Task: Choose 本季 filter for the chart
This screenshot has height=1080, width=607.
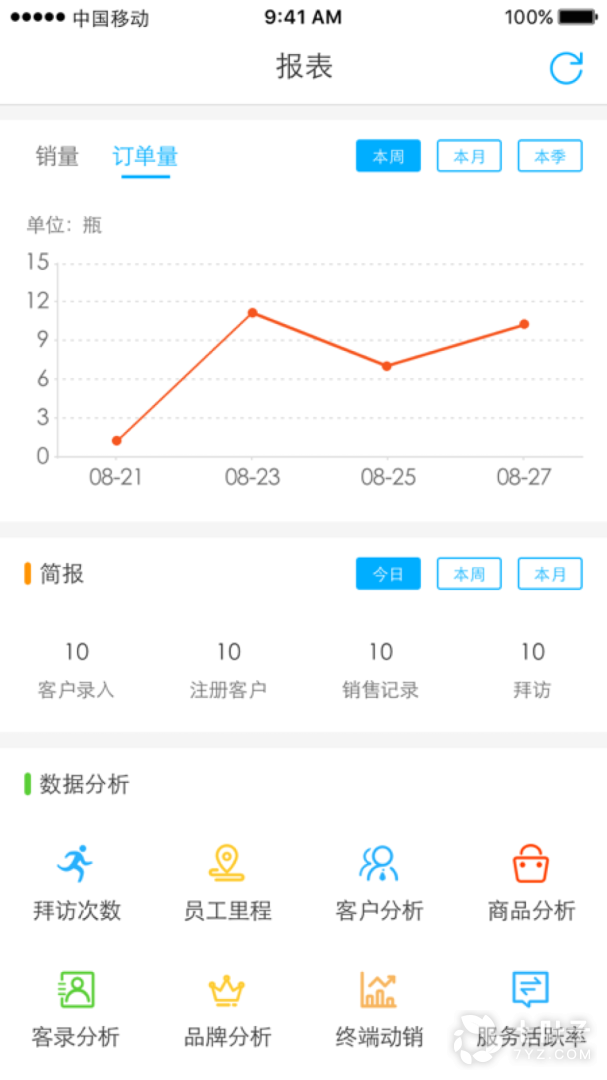Action: click(550, 156)
